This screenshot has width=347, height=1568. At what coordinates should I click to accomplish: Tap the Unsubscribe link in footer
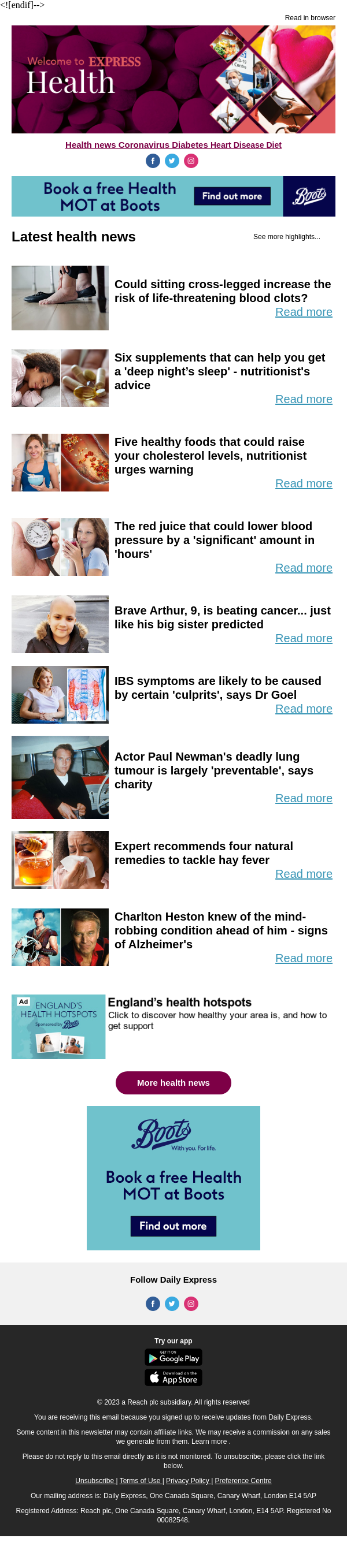coord(95,1481)
